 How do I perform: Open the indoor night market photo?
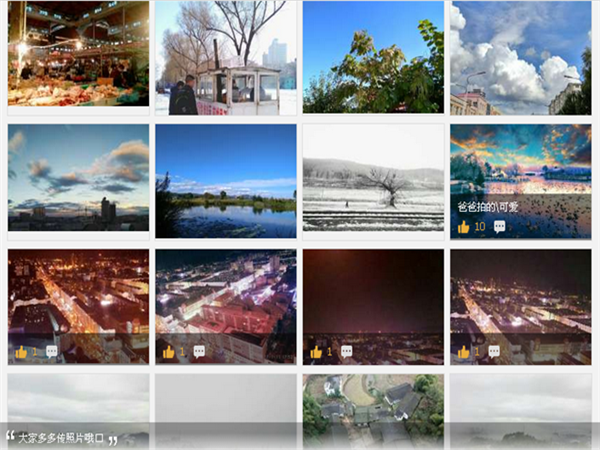point(78,55)
